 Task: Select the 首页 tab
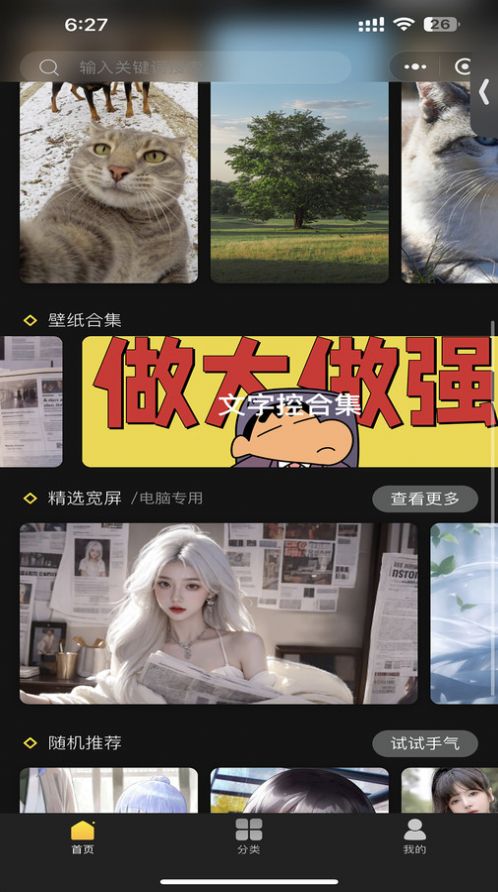click(x=83, y=836)
